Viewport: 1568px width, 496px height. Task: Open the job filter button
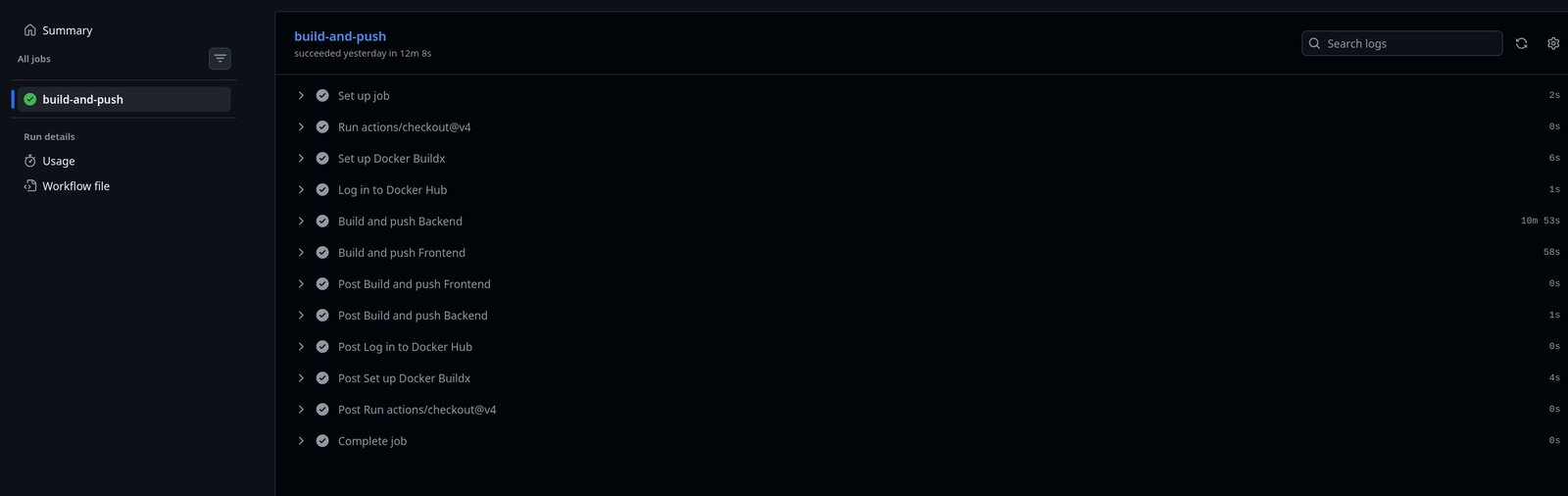pyautogui.click(x=220, y=59)
